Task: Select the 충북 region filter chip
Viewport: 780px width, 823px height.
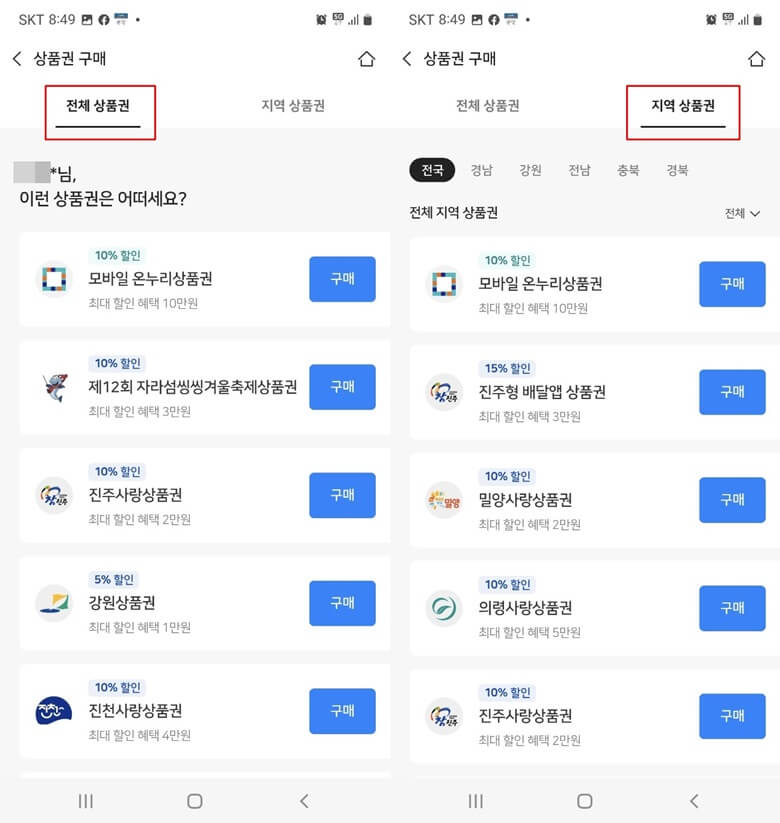Action: point(628,170)
